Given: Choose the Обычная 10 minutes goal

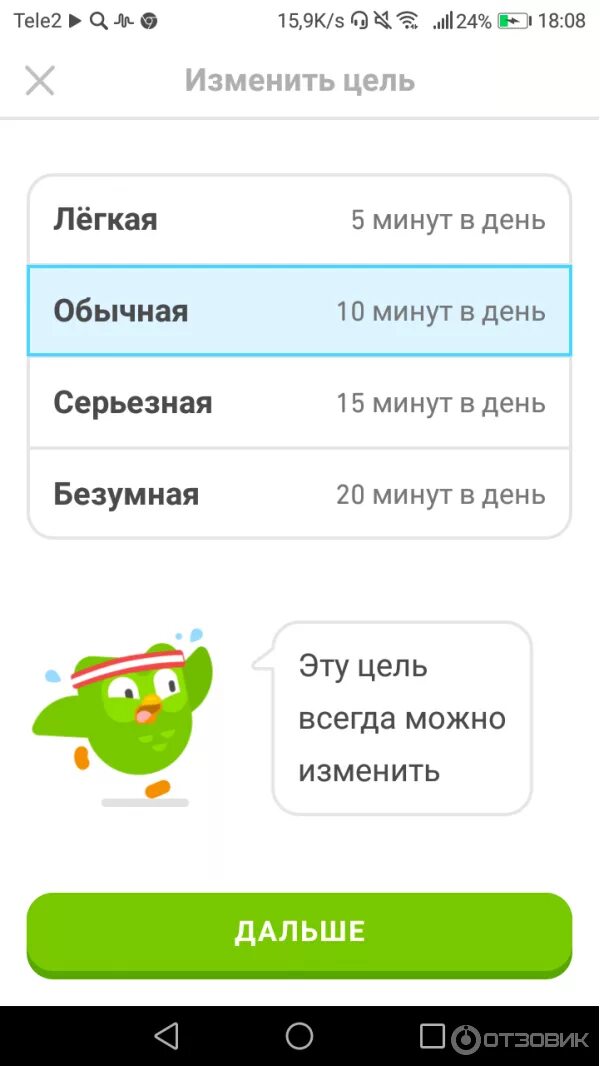Looking at the screenshot, I should click(299, 311).
